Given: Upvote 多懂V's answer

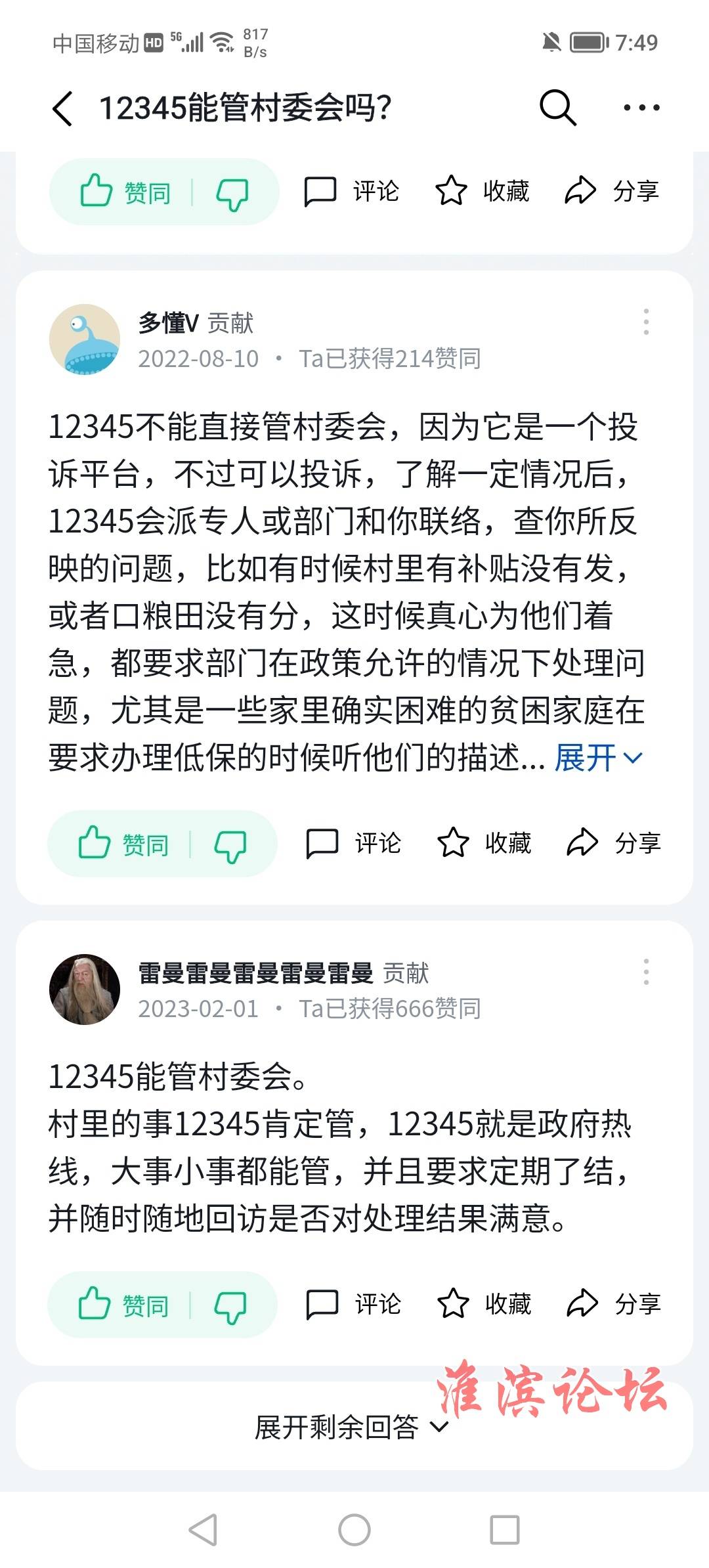Looking at the screenshot, I should pos(123,844).
